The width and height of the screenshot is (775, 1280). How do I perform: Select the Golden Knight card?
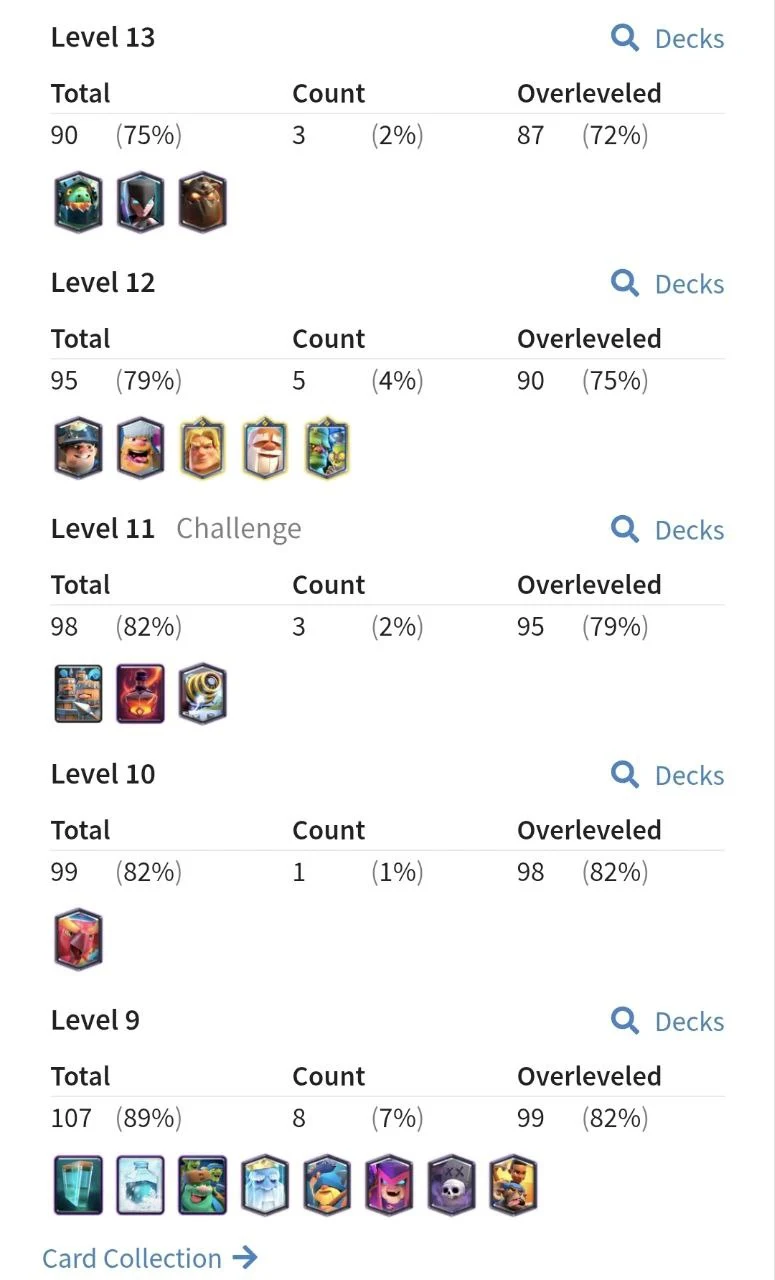point(203,448)
